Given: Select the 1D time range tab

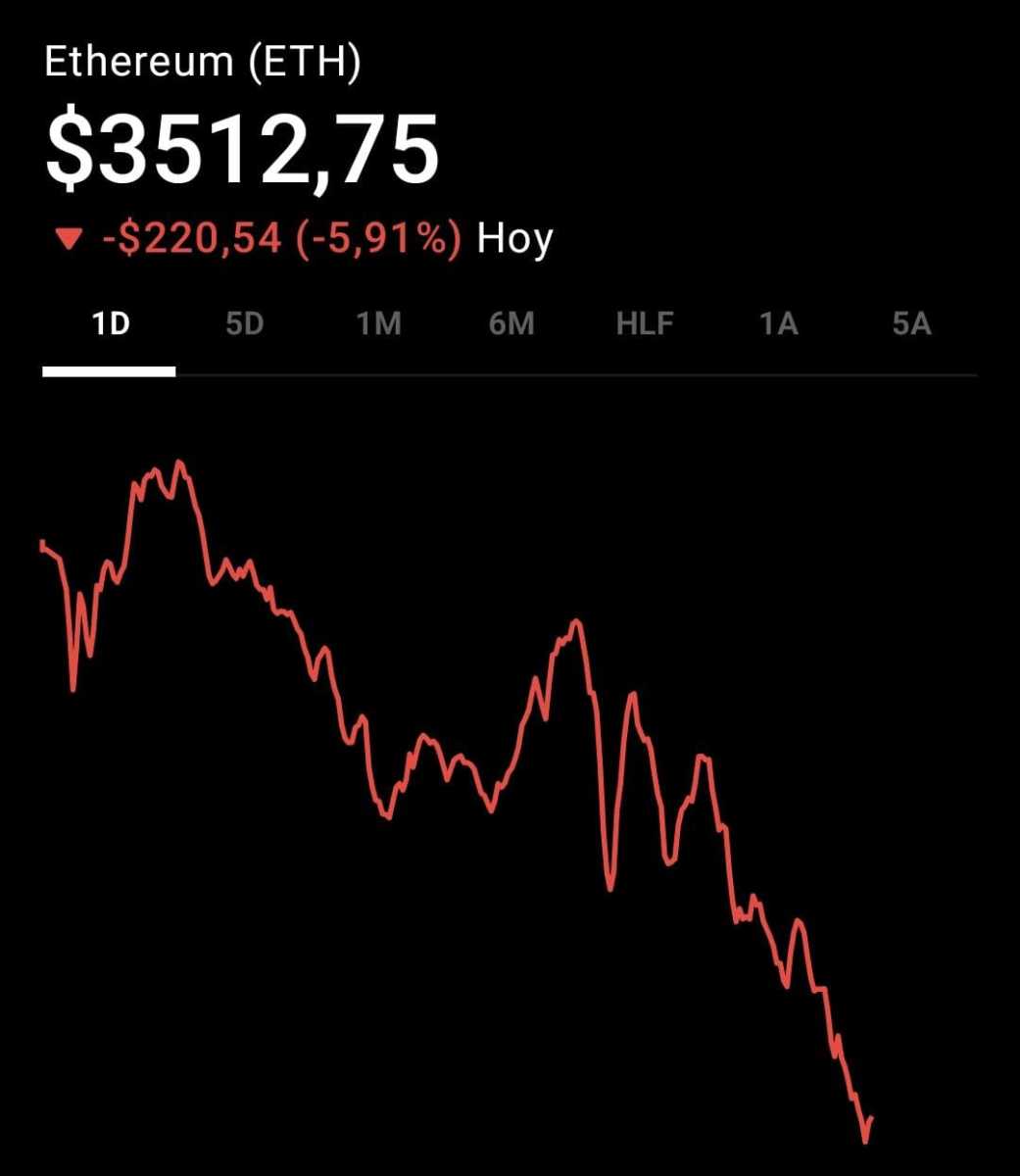Looking at the screenshot, I should (108, 323).
